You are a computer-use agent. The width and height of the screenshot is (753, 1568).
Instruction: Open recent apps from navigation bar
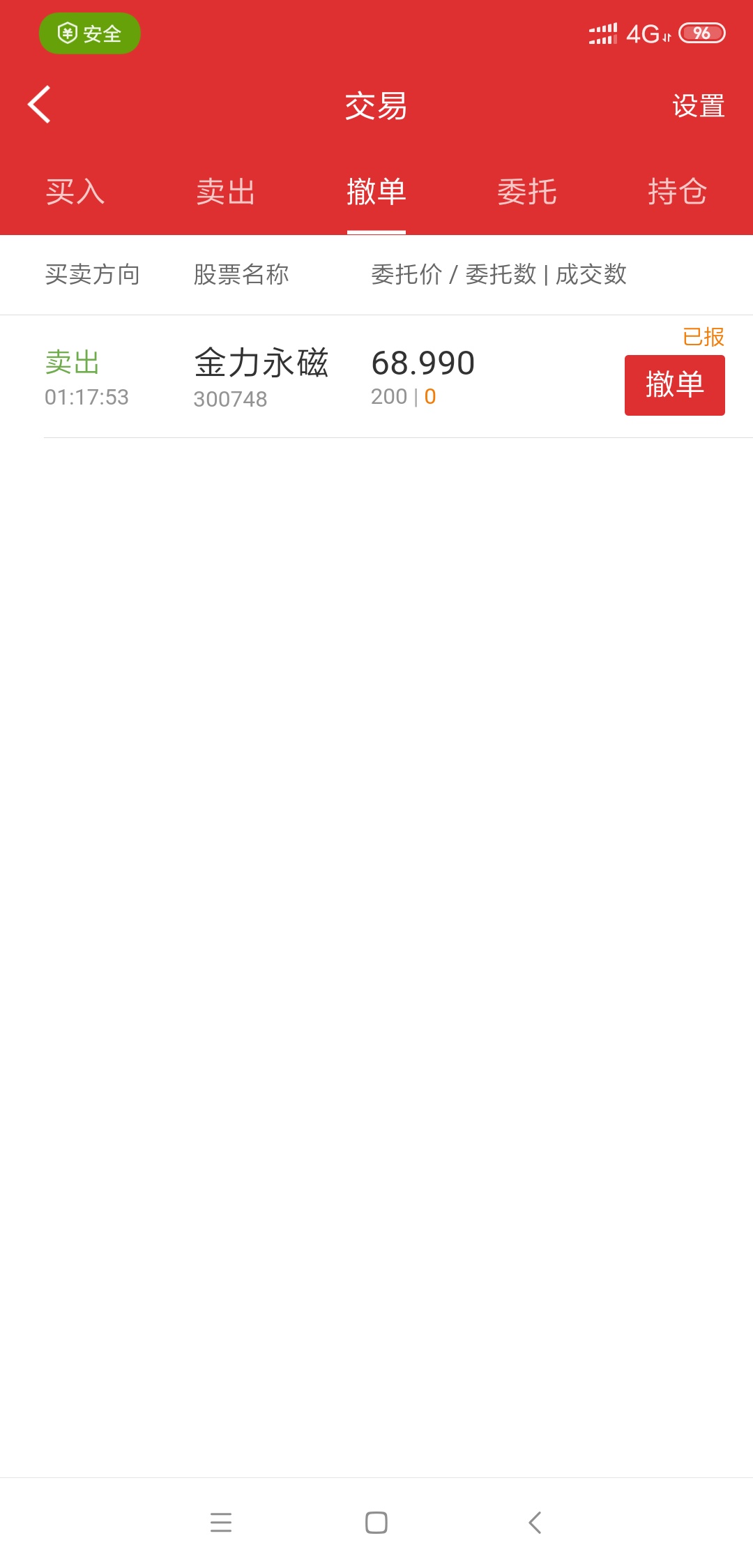221,1522
